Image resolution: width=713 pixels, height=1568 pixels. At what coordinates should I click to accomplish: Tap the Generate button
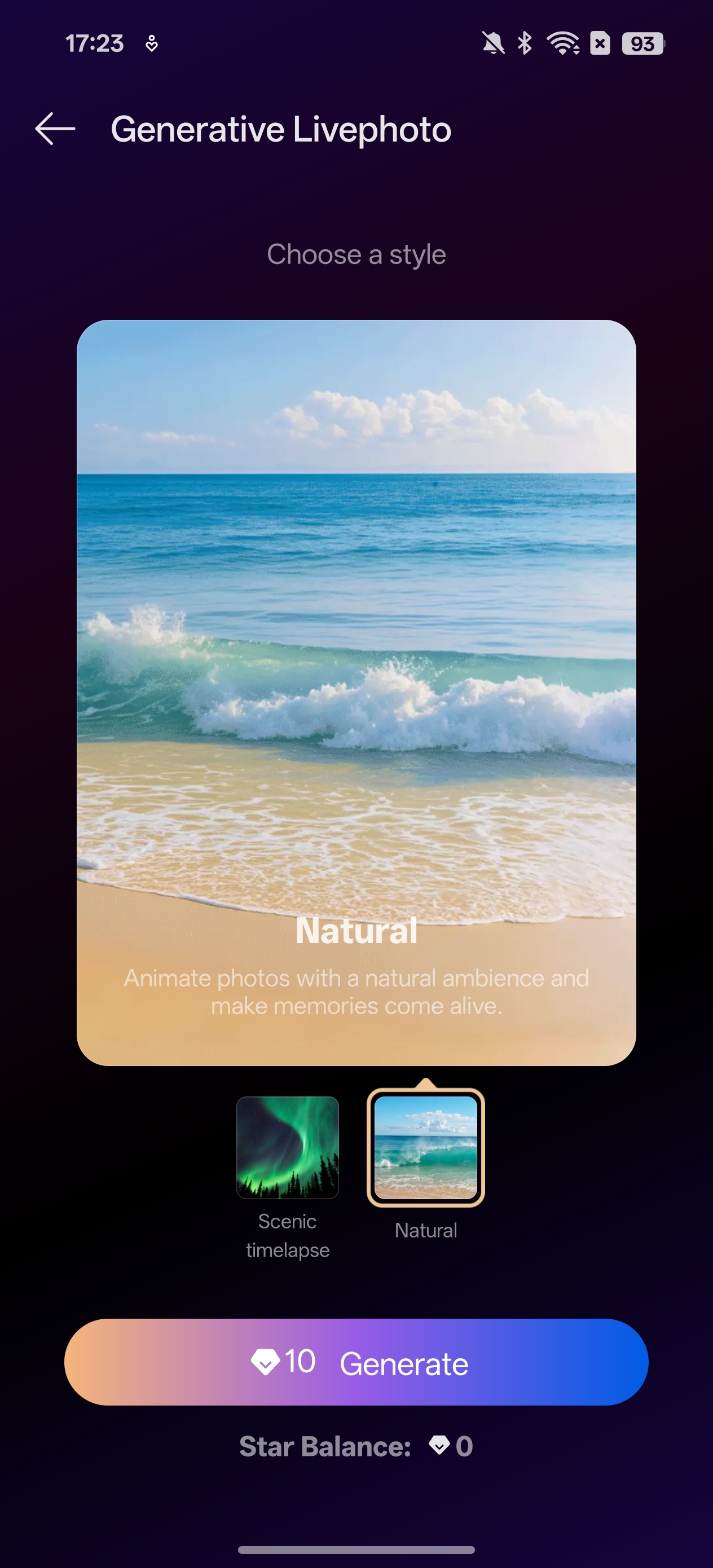tap(356, 1362)
